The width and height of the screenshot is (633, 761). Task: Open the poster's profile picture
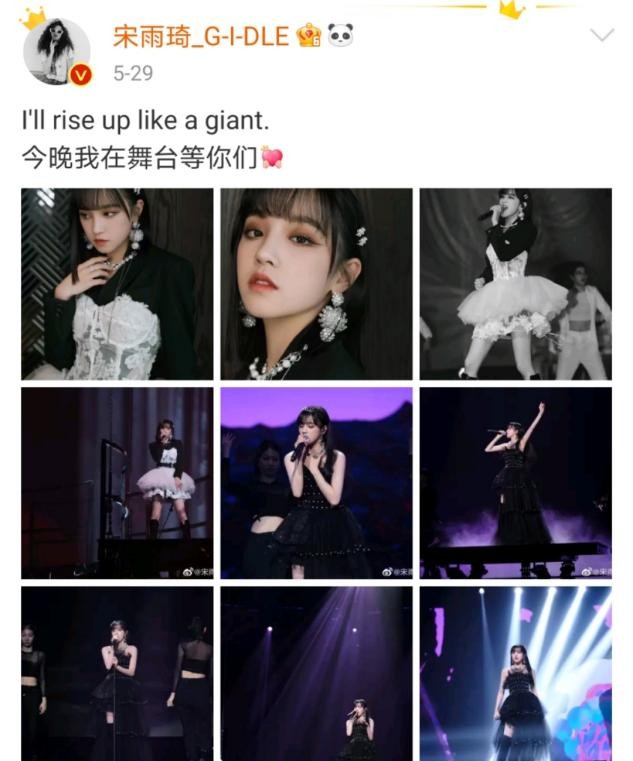(x=56, y=51)
